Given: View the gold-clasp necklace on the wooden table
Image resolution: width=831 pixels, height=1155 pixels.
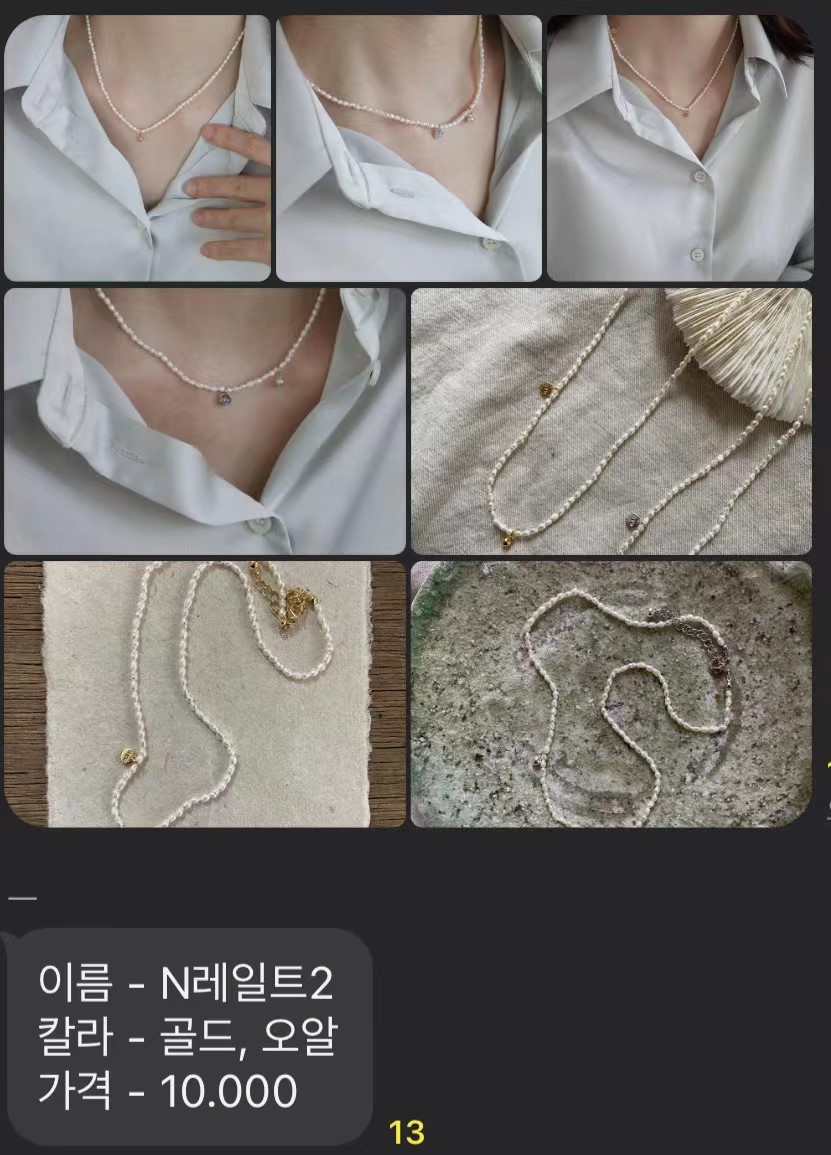Looking at the screenshot, I should point(205,694).
